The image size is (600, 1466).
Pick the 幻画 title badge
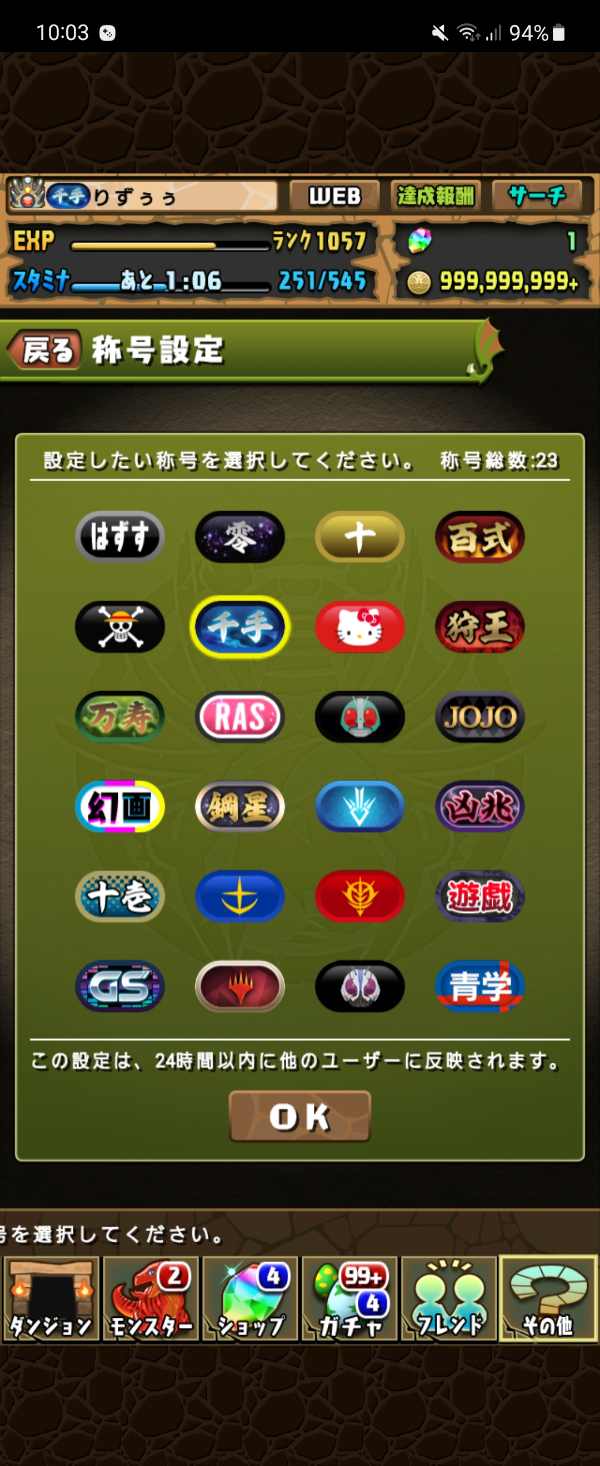120,806
